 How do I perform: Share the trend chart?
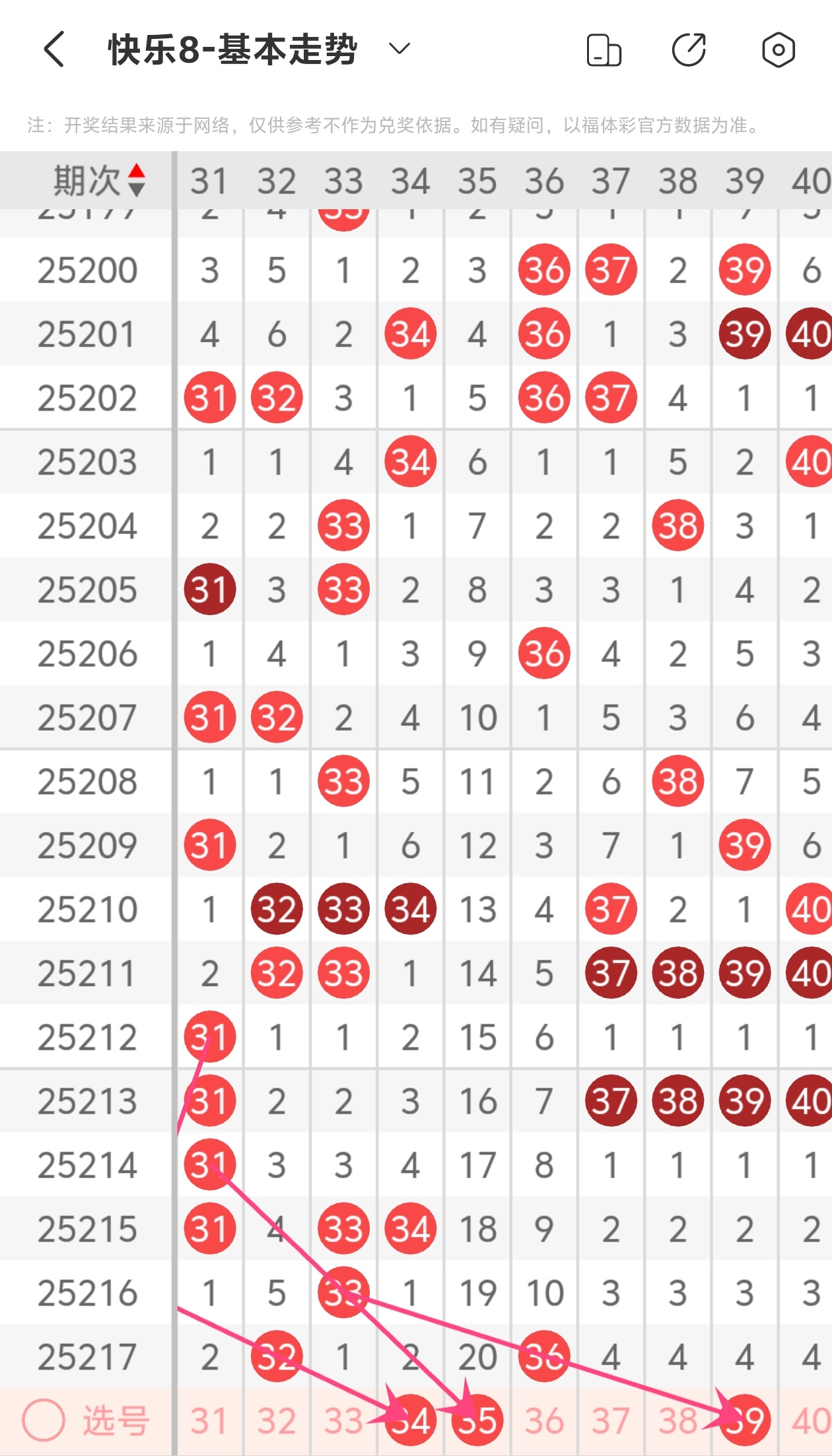(x=689, y=50)
